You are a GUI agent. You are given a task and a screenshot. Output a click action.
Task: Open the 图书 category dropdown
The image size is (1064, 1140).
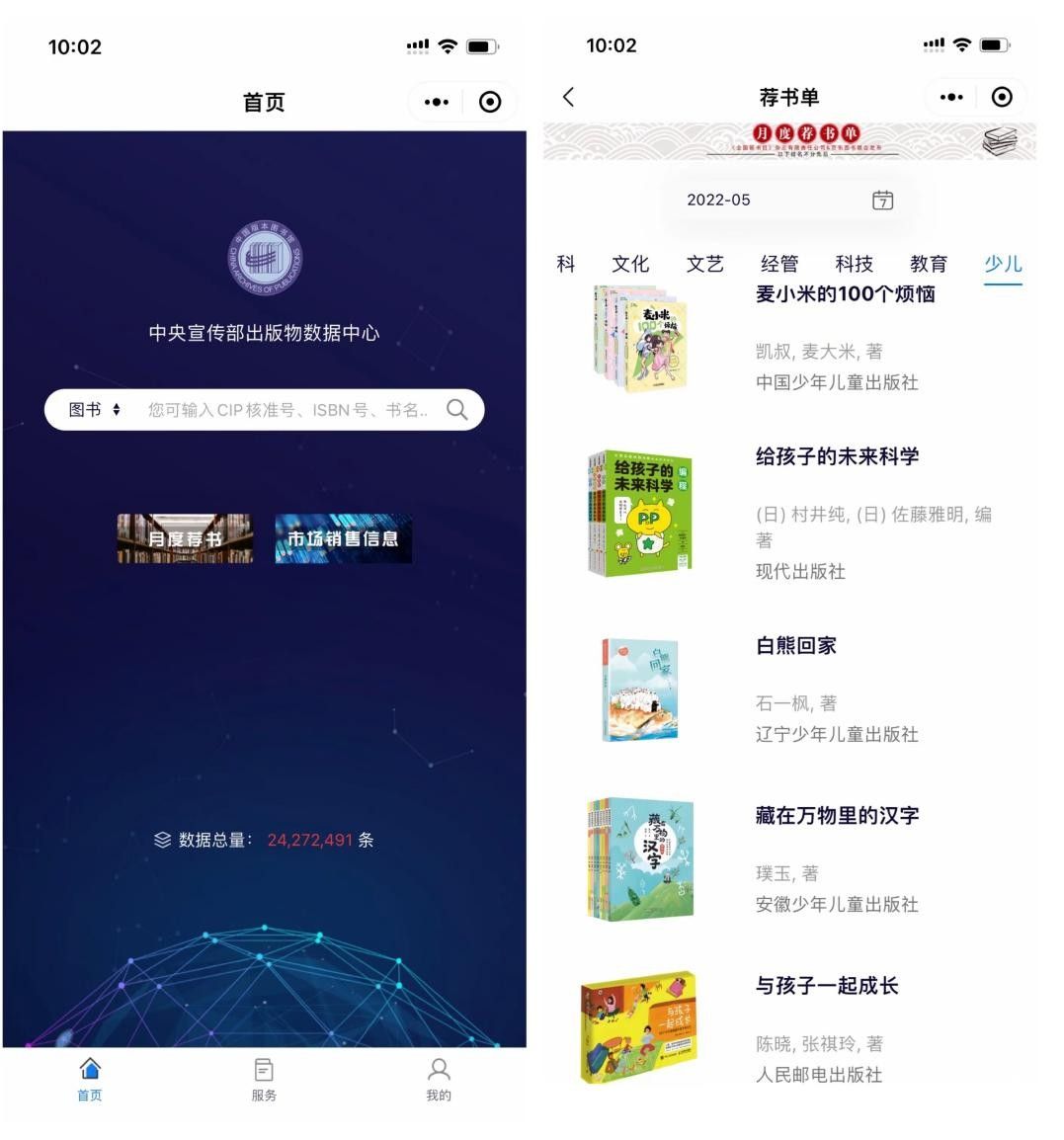tap(94, 410)
